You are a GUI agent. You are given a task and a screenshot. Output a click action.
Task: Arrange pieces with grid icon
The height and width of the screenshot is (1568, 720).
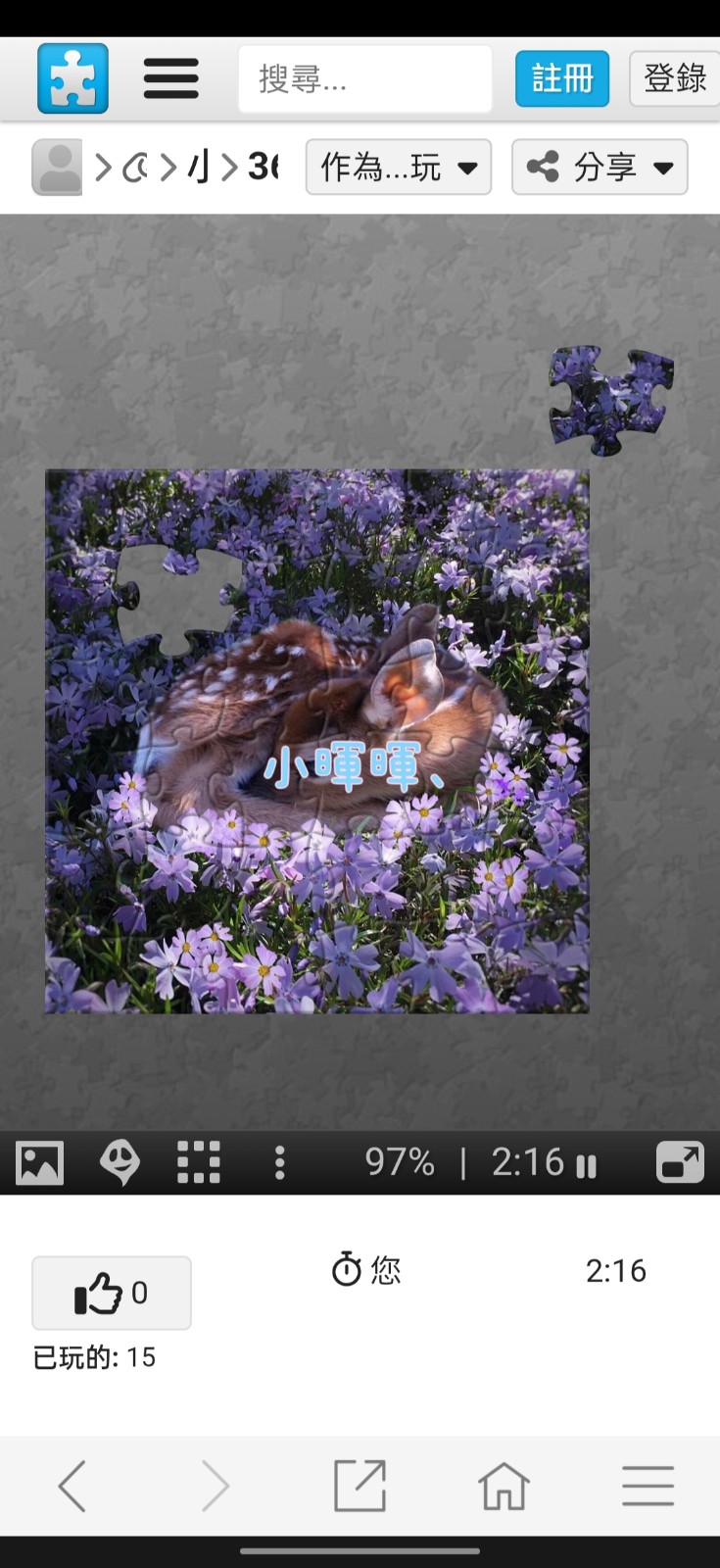[199, 1163]
